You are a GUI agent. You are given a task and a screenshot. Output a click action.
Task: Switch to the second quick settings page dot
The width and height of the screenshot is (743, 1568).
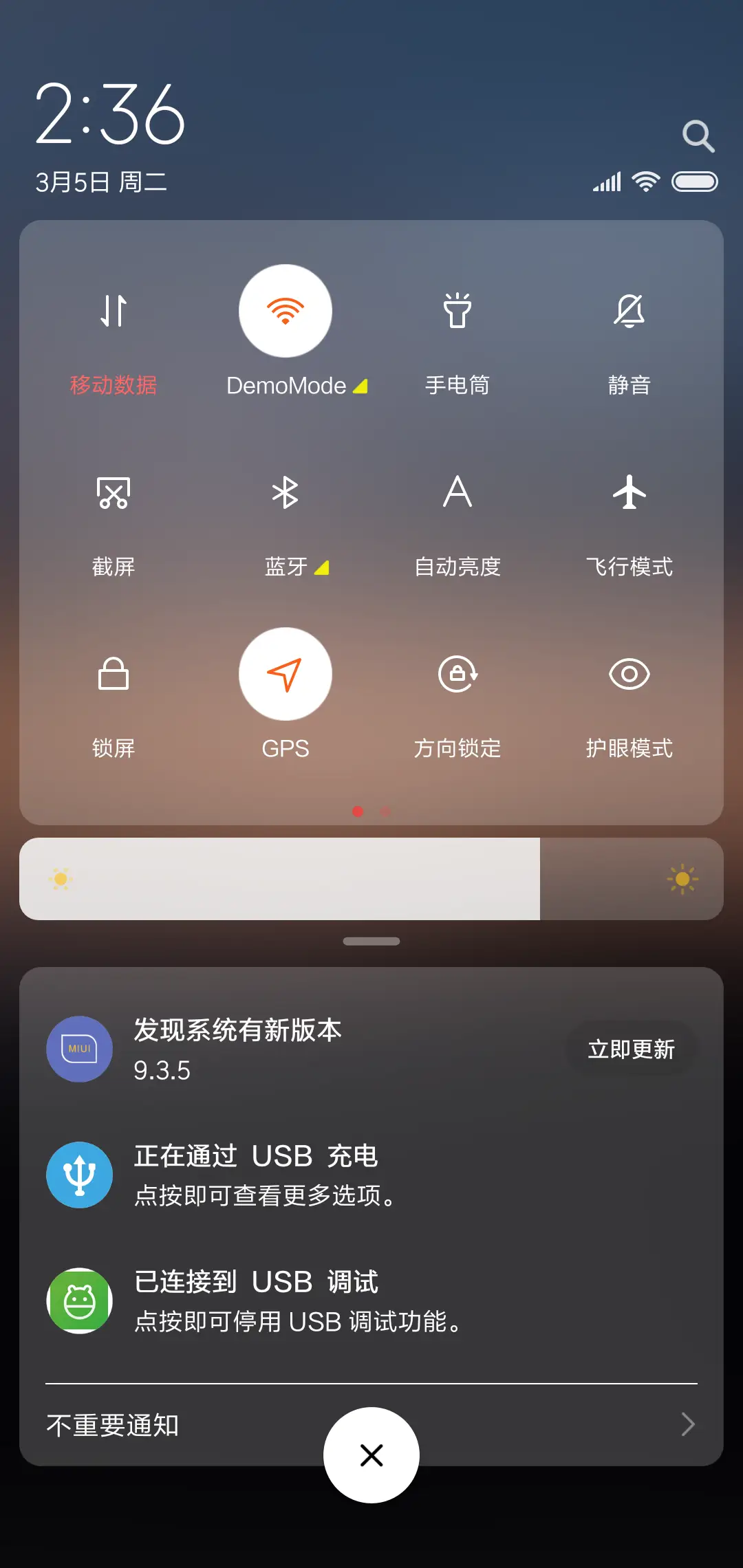point(385,812)
